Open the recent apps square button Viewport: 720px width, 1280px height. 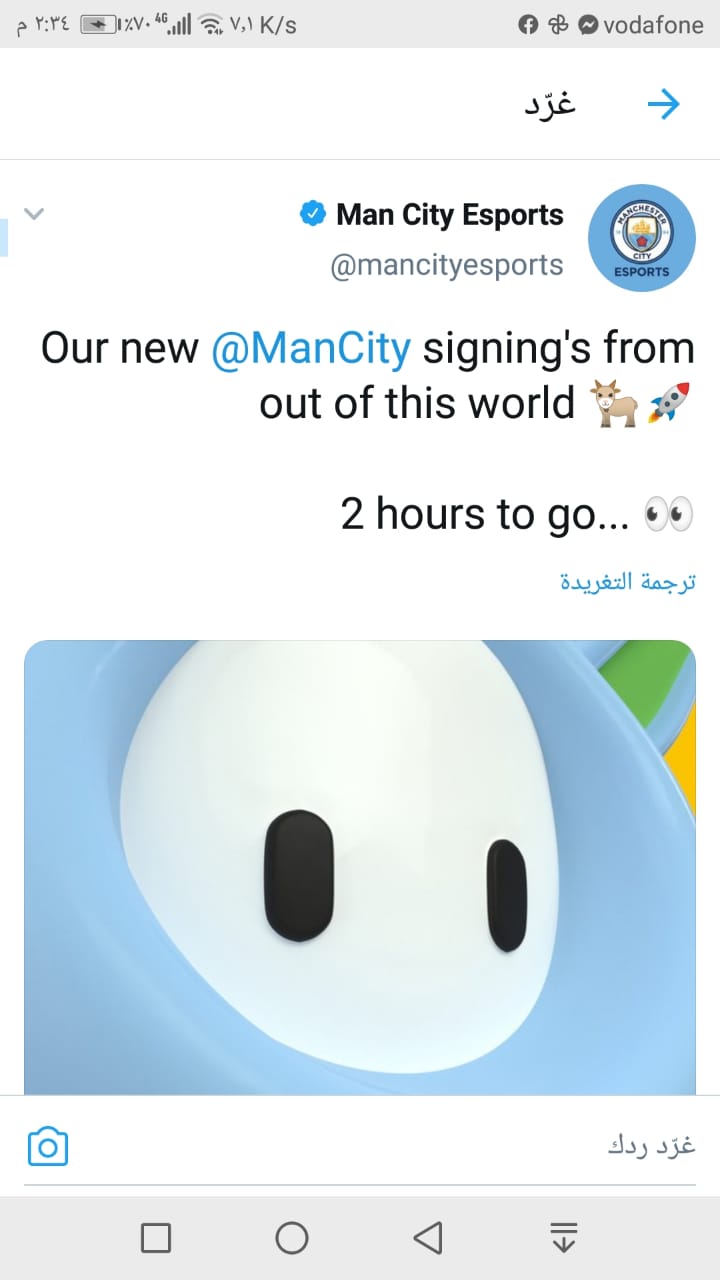[x=156, y=1238]
